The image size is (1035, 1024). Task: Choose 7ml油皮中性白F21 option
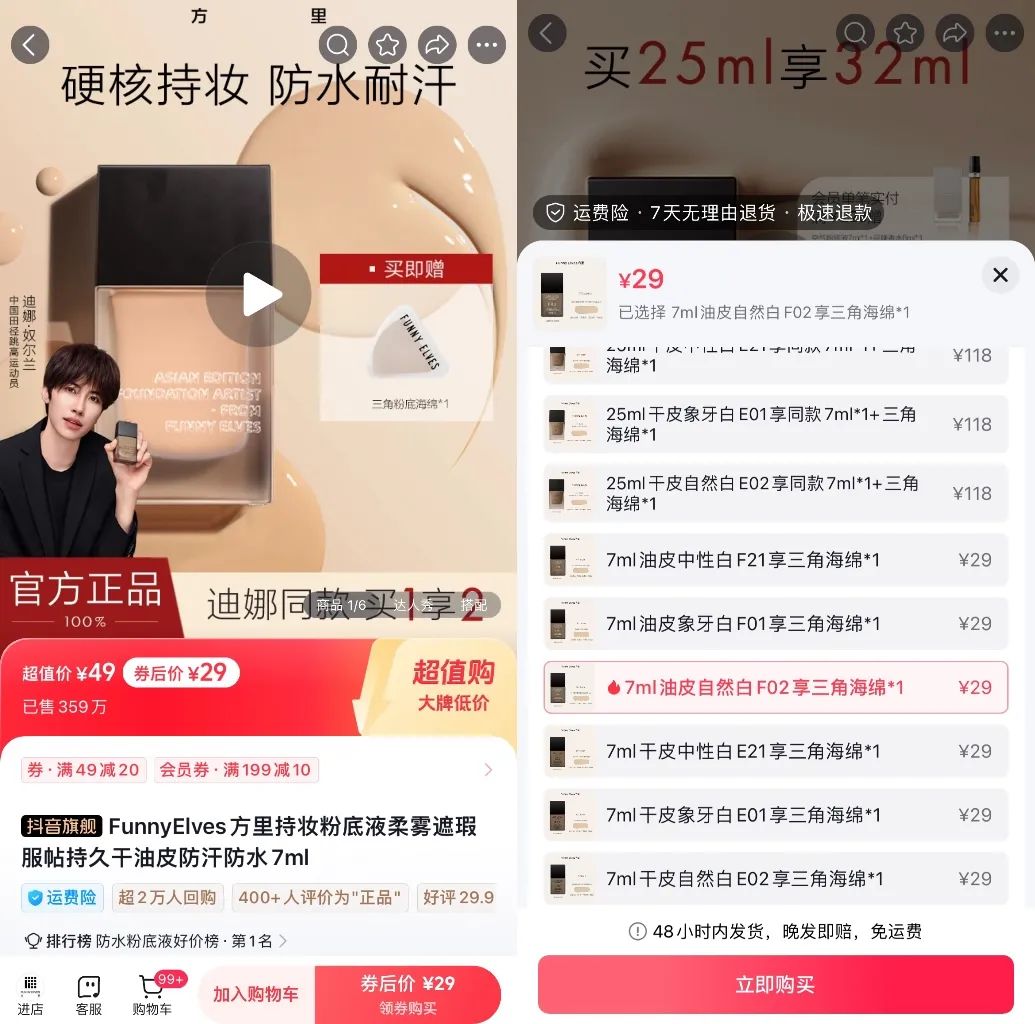[x=775, y=560]
